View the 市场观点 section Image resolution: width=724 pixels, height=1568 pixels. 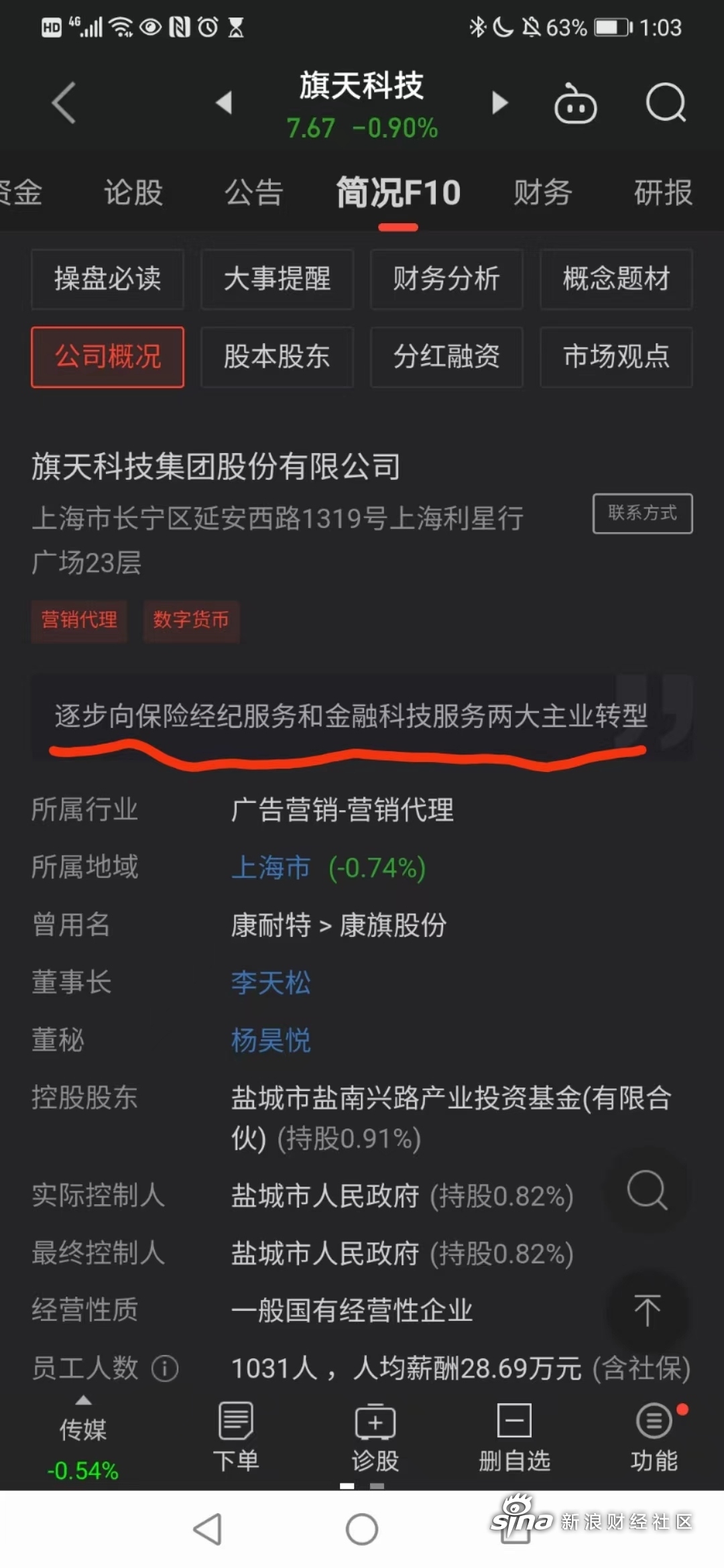tap(616, 356)
